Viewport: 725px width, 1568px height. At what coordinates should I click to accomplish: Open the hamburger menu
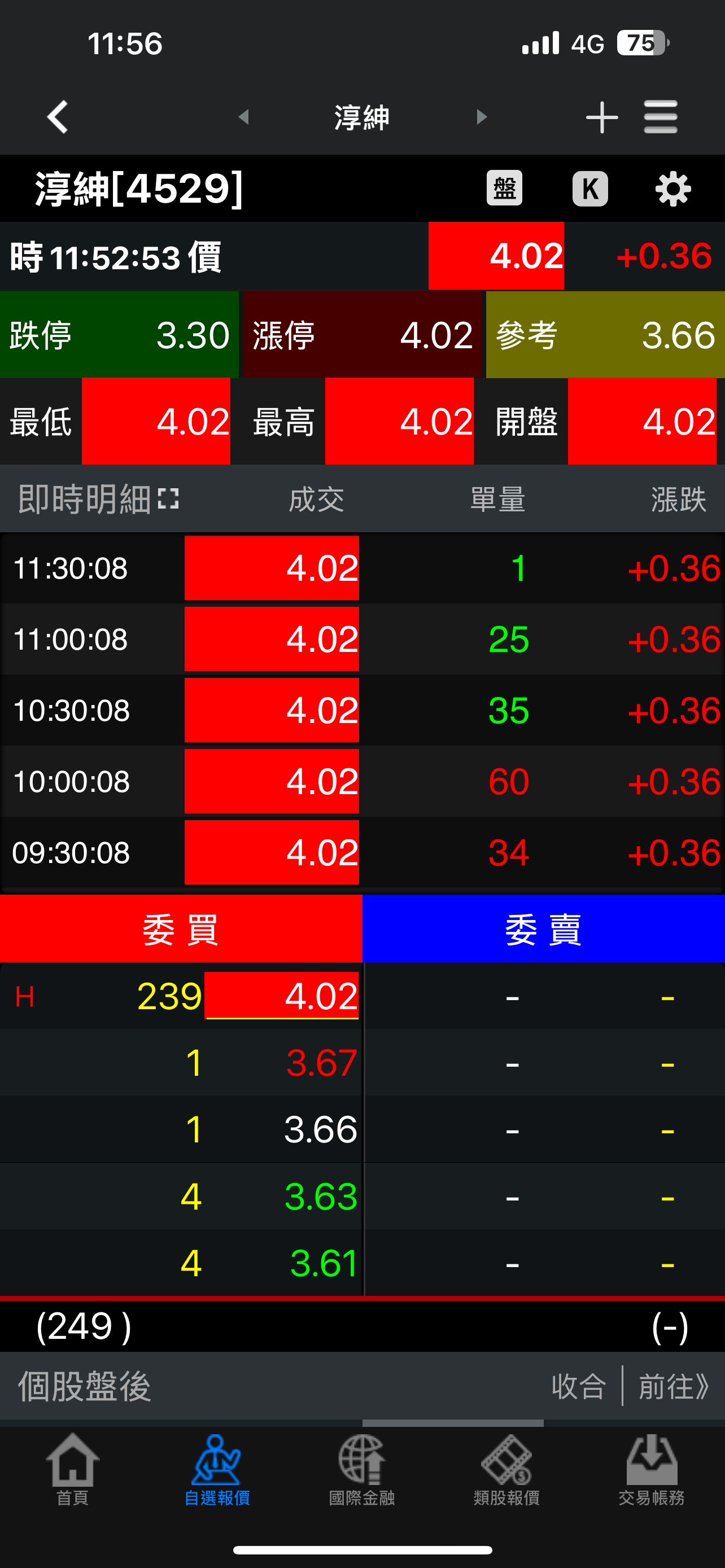661,117
